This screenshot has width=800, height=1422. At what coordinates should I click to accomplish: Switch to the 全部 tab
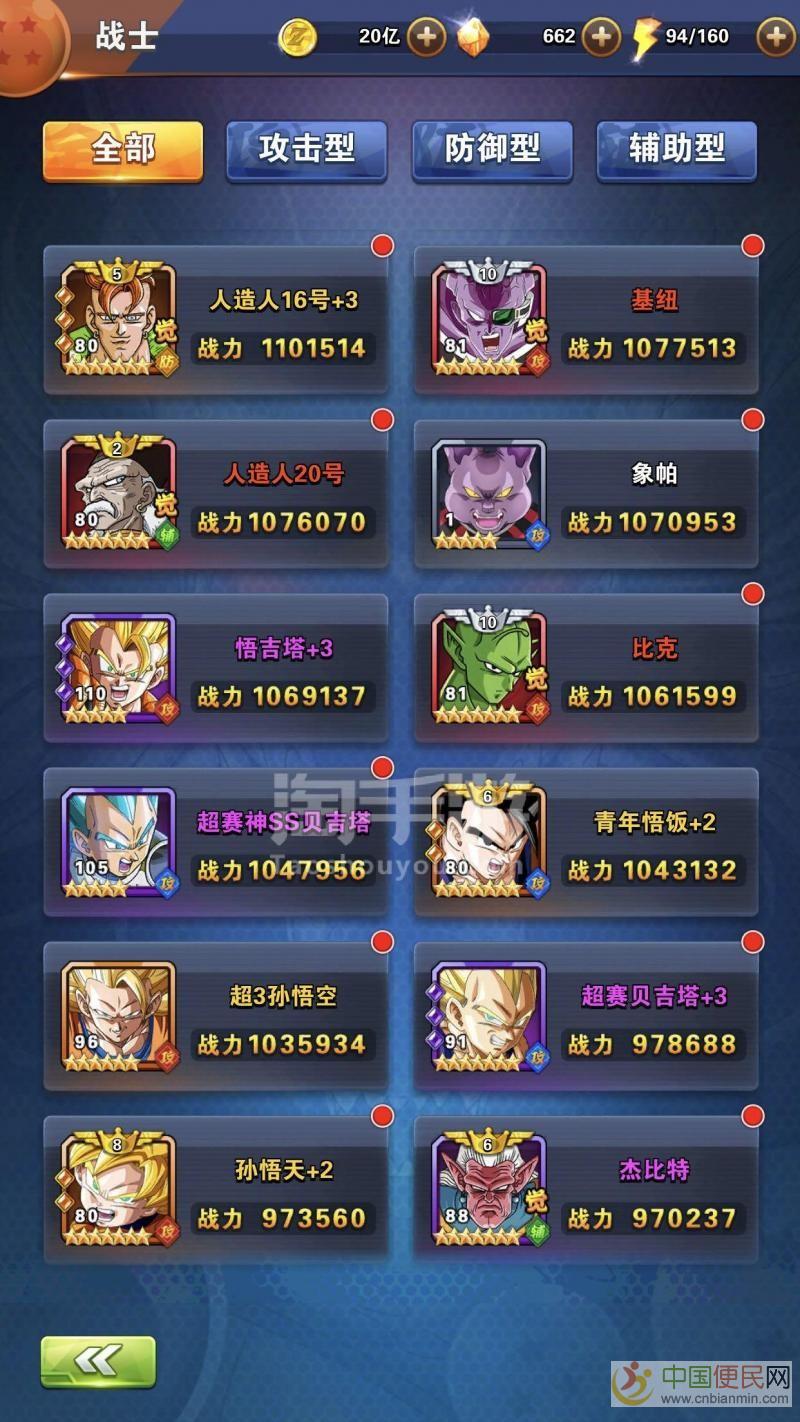[x=123, y=150]
